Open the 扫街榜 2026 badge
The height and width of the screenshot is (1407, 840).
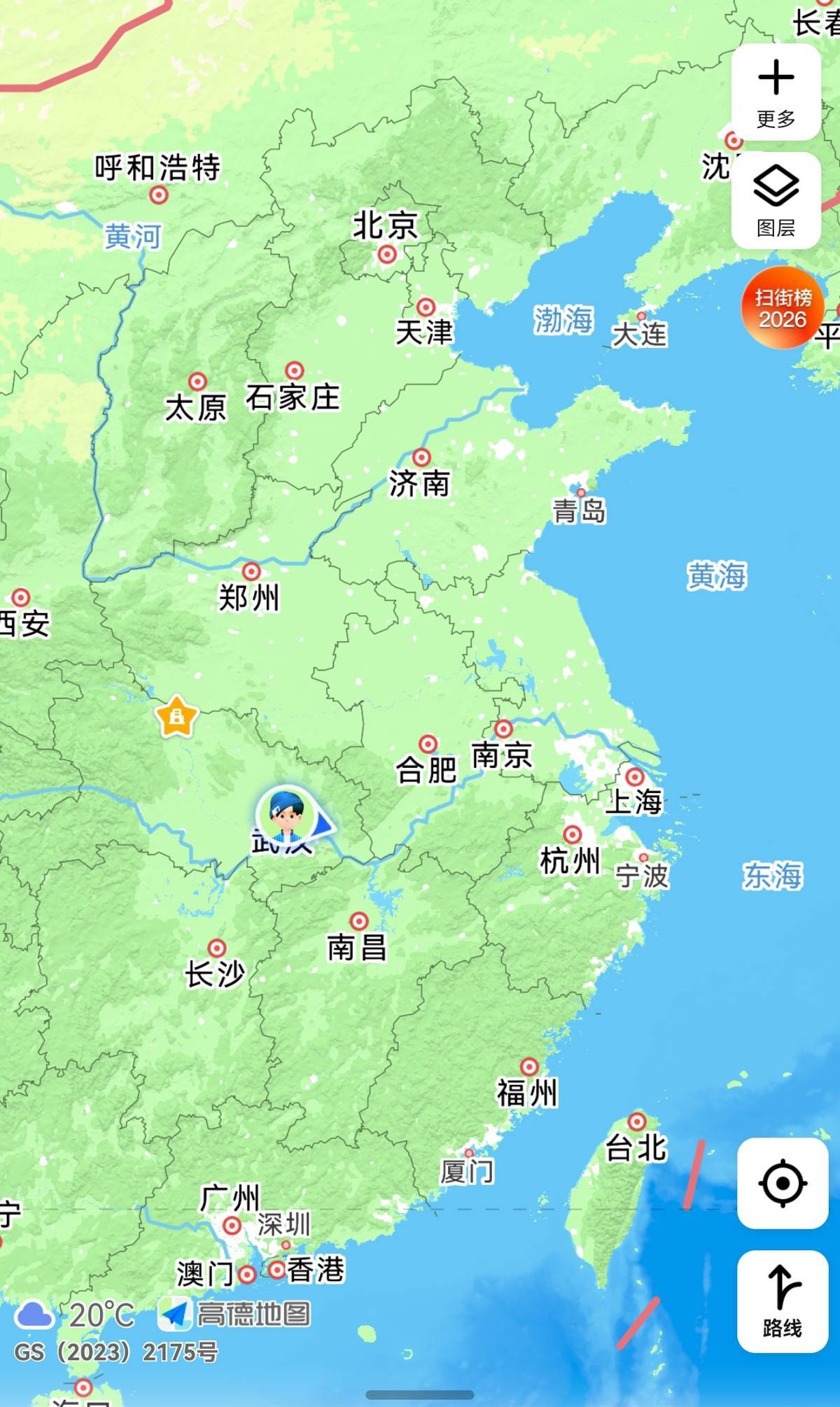[x=783, y=308]
